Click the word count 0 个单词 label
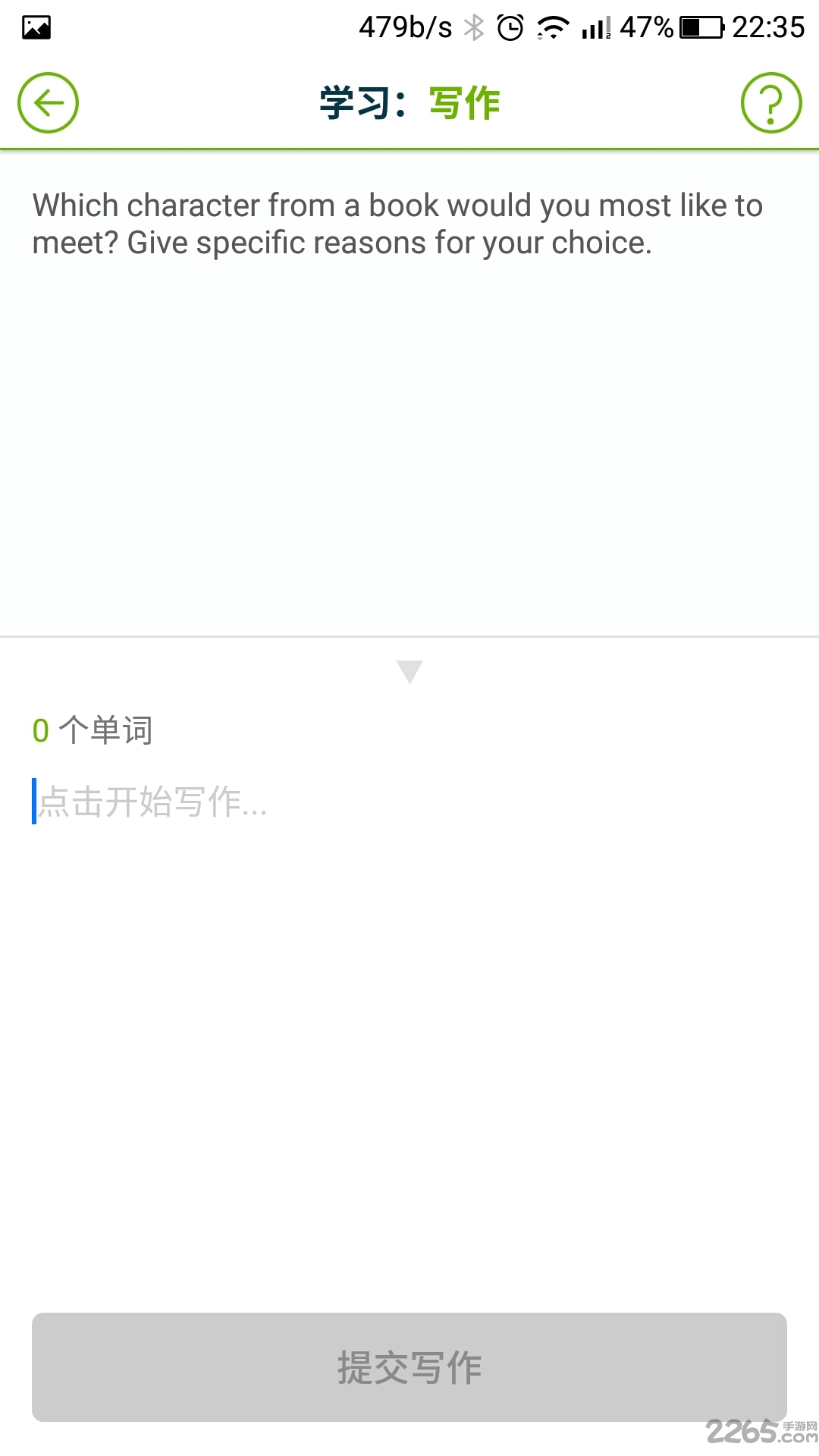This screenshot has width=819, height=1456. 91,730
